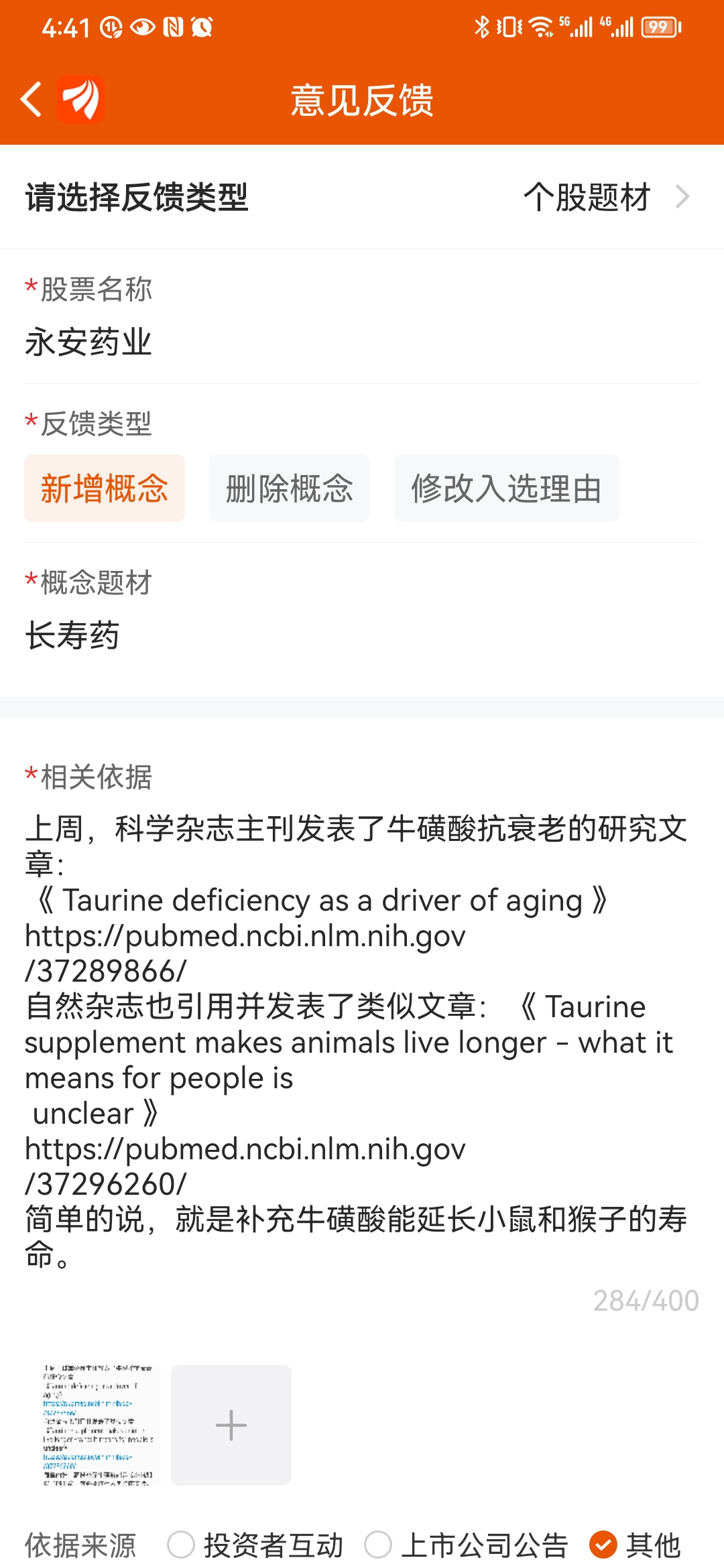This screenshot has height=1568, width=724.
Task: Edit the concept field 长寿药
Action: 201,635
